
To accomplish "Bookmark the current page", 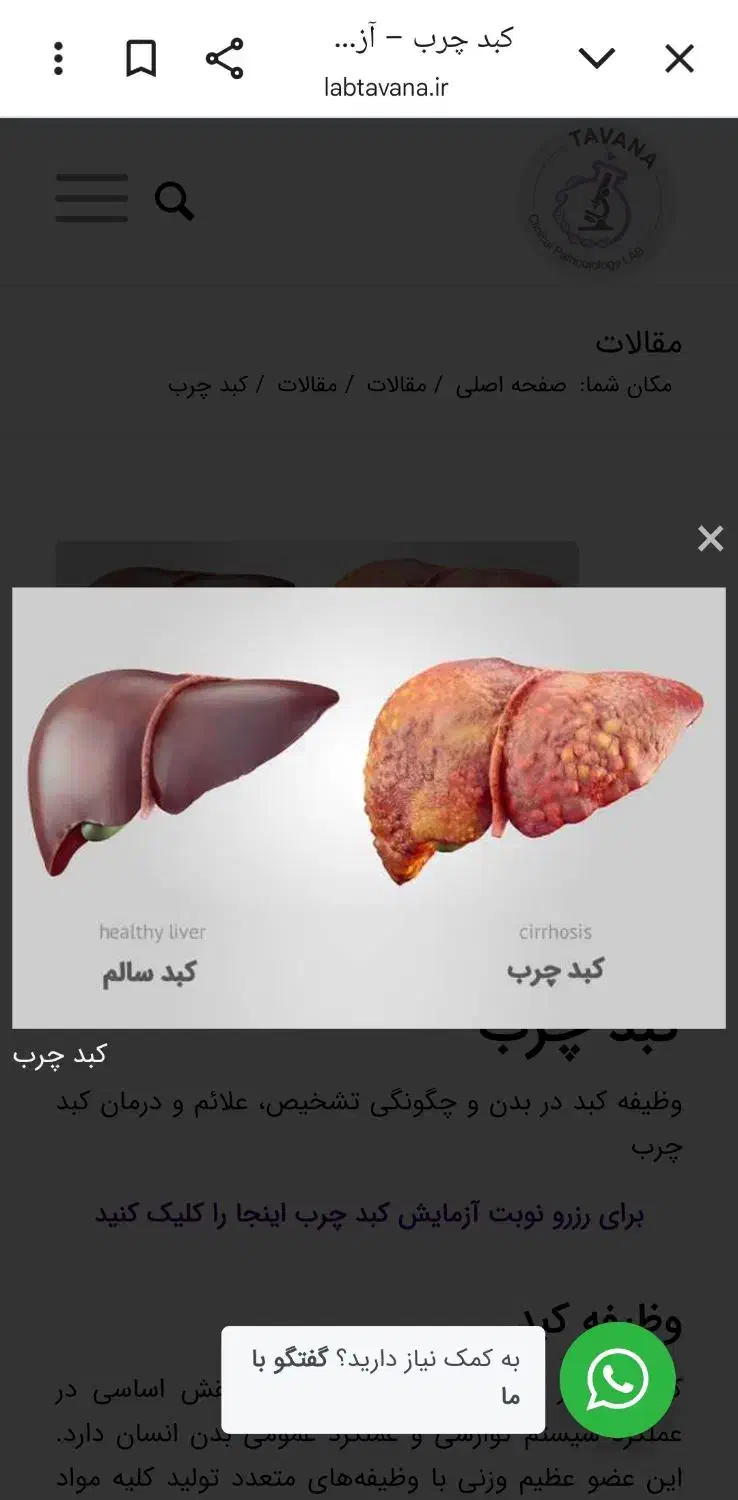I will 140,57.
